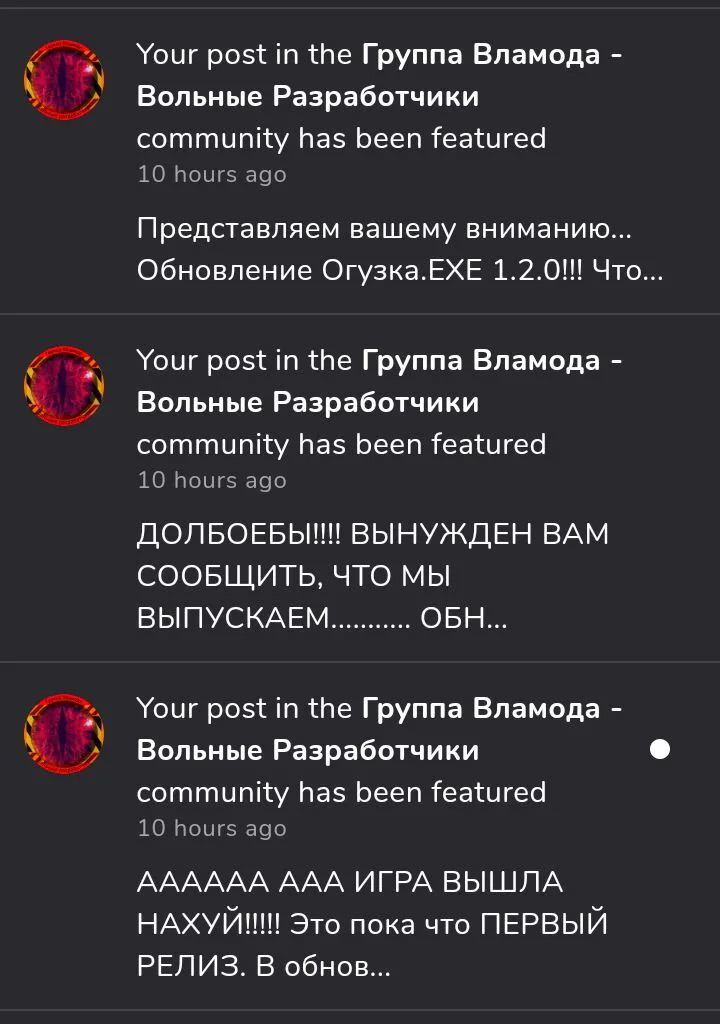
Task: Open the notification starting with ВЫНУЖДЕН ВАМ СООБЩИТЬ
Action: [x=372, y=577]
